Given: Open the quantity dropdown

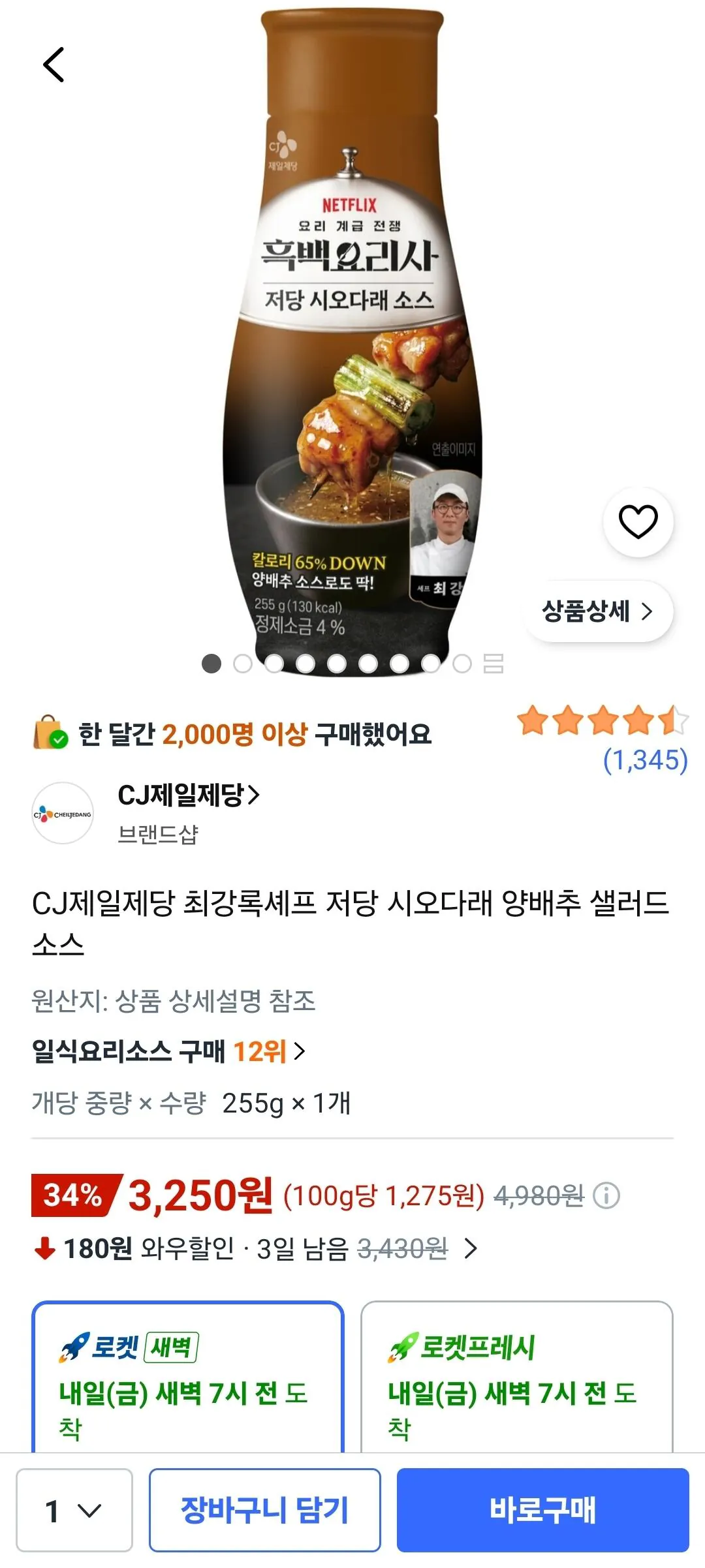Looking at the screenshot, I should 74,1510.
